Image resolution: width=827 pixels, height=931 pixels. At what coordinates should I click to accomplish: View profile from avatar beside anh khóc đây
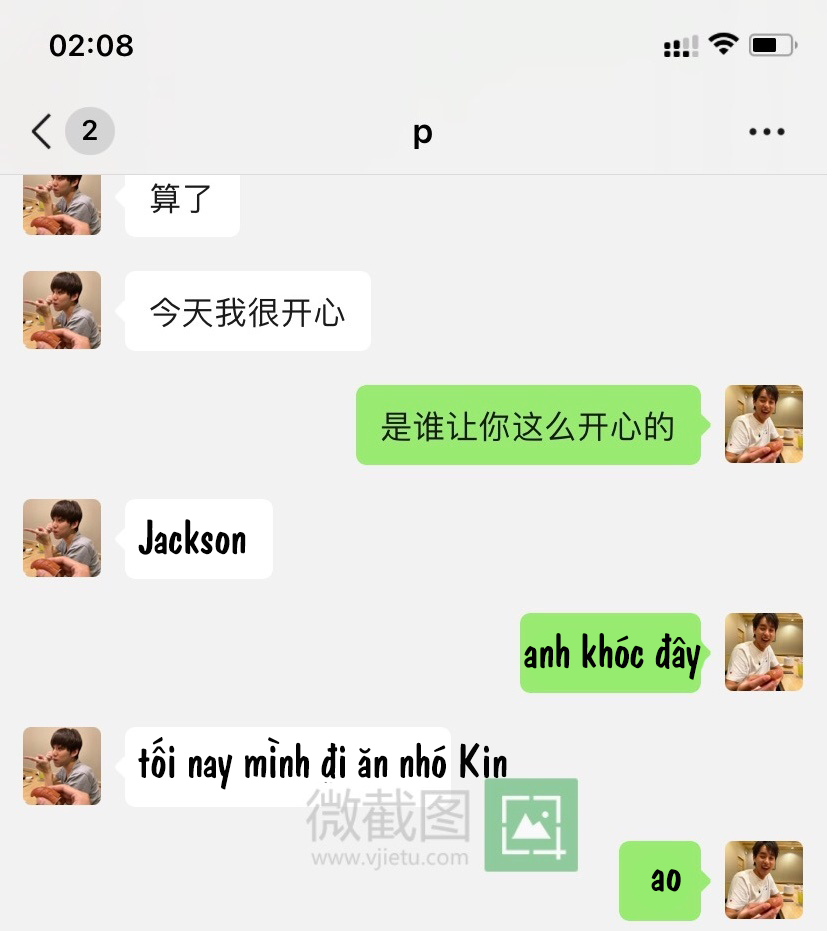pos(763,652)
